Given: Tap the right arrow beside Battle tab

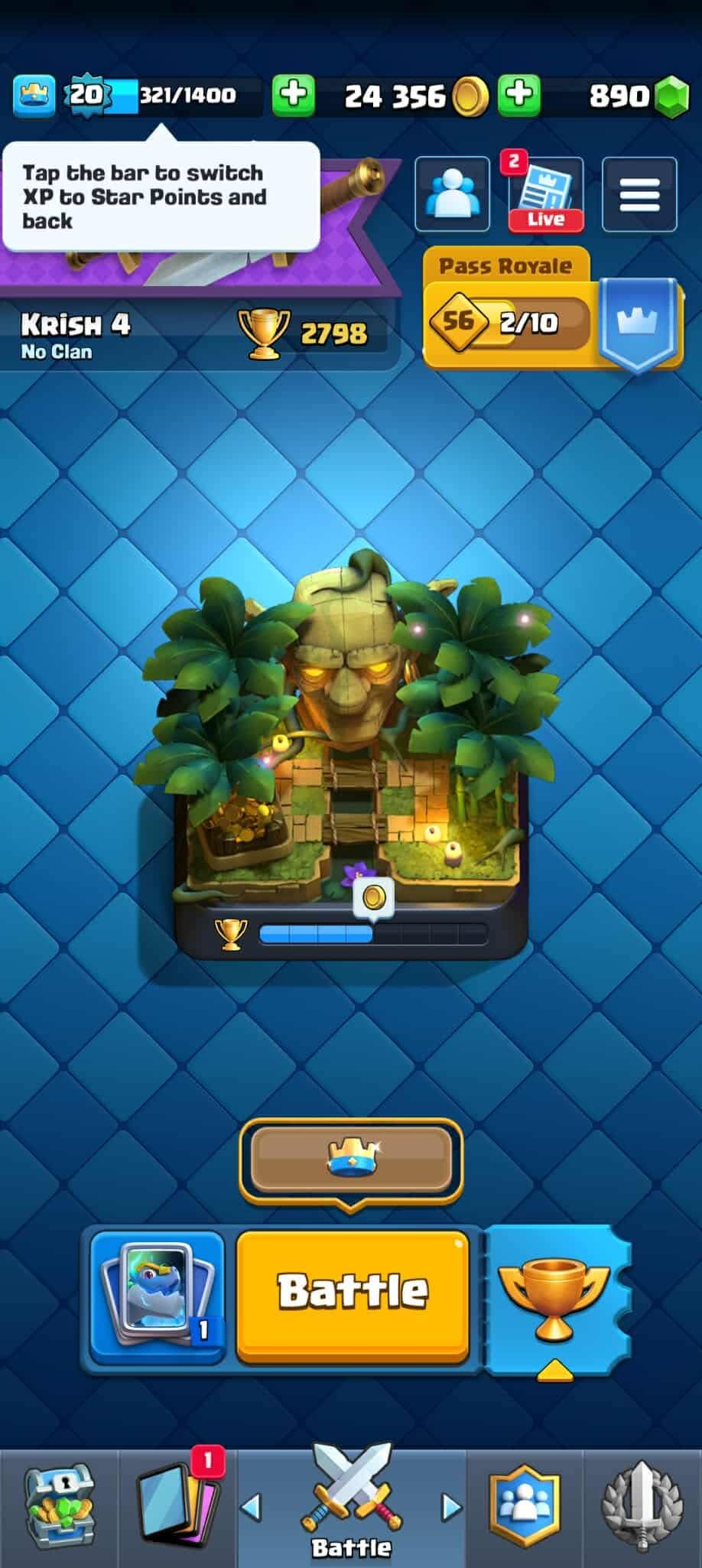Looking at the screenshot, I should point(451,1508).
